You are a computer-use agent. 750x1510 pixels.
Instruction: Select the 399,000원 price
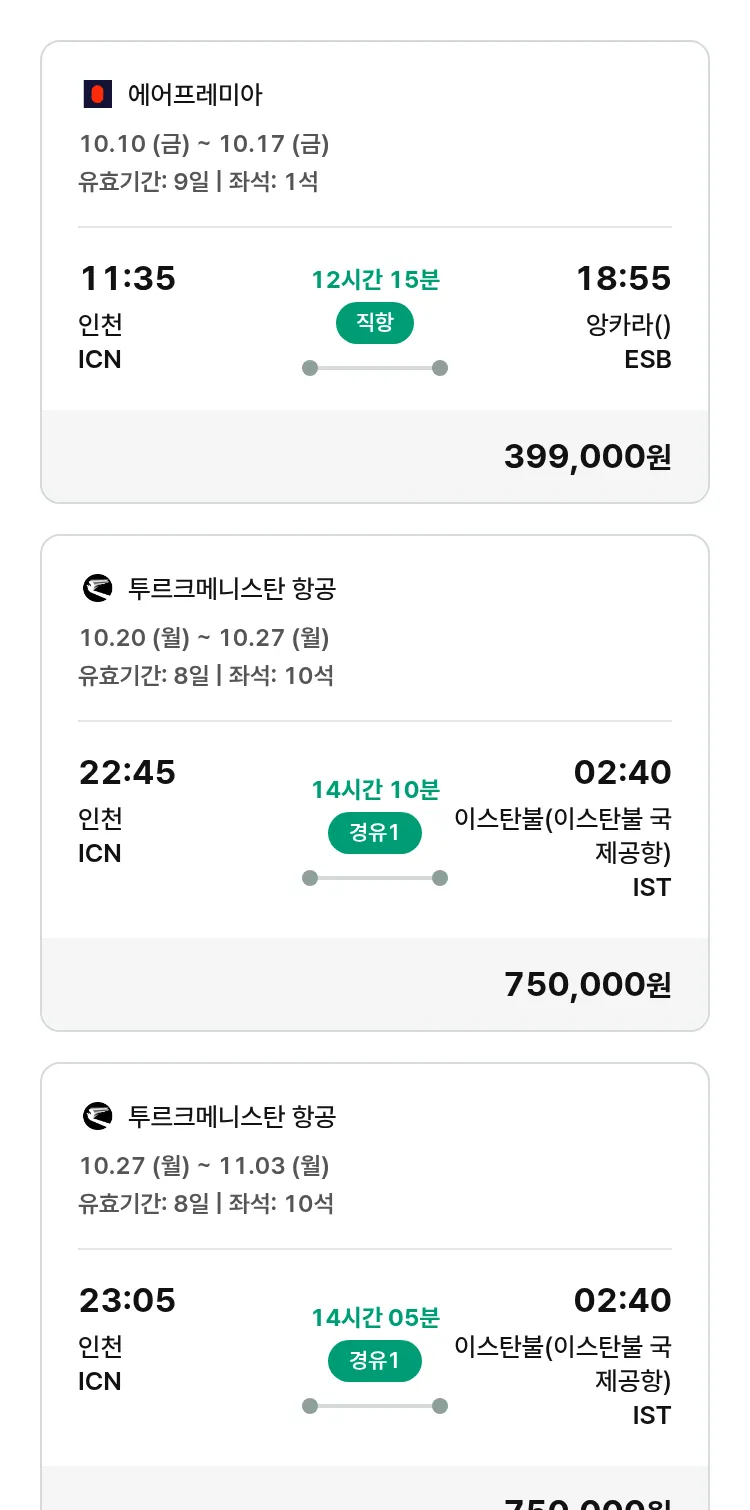pos(585,455)
